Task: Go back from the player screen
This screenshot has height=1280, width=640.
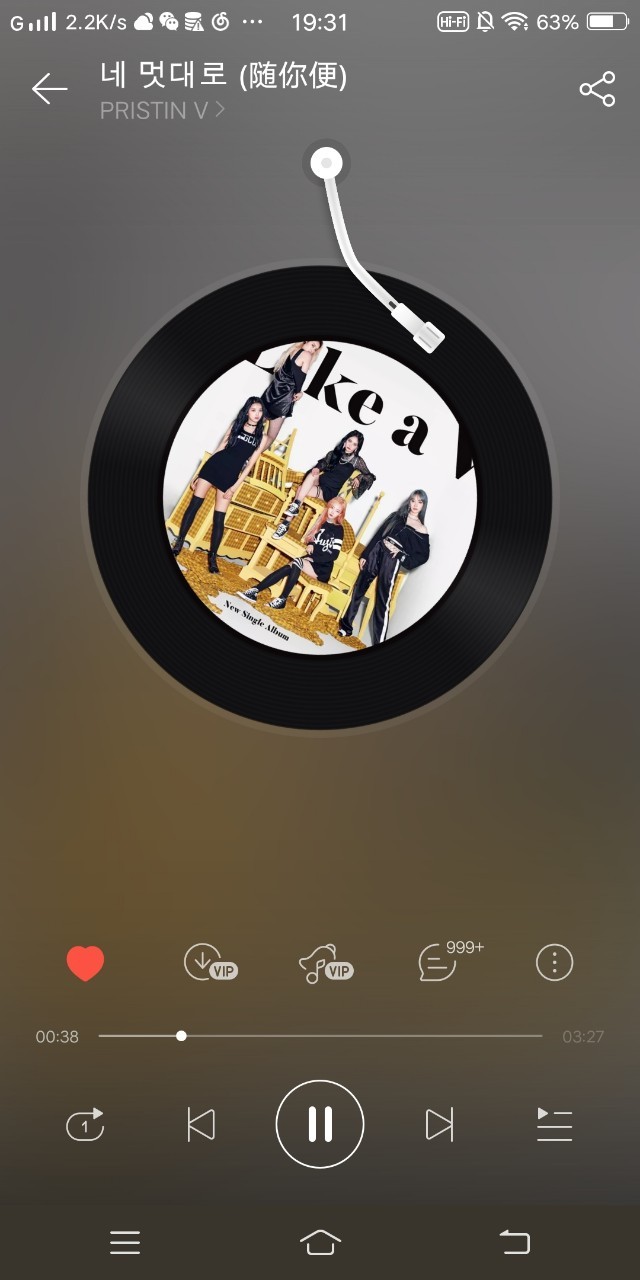Action: pos(49,89)
